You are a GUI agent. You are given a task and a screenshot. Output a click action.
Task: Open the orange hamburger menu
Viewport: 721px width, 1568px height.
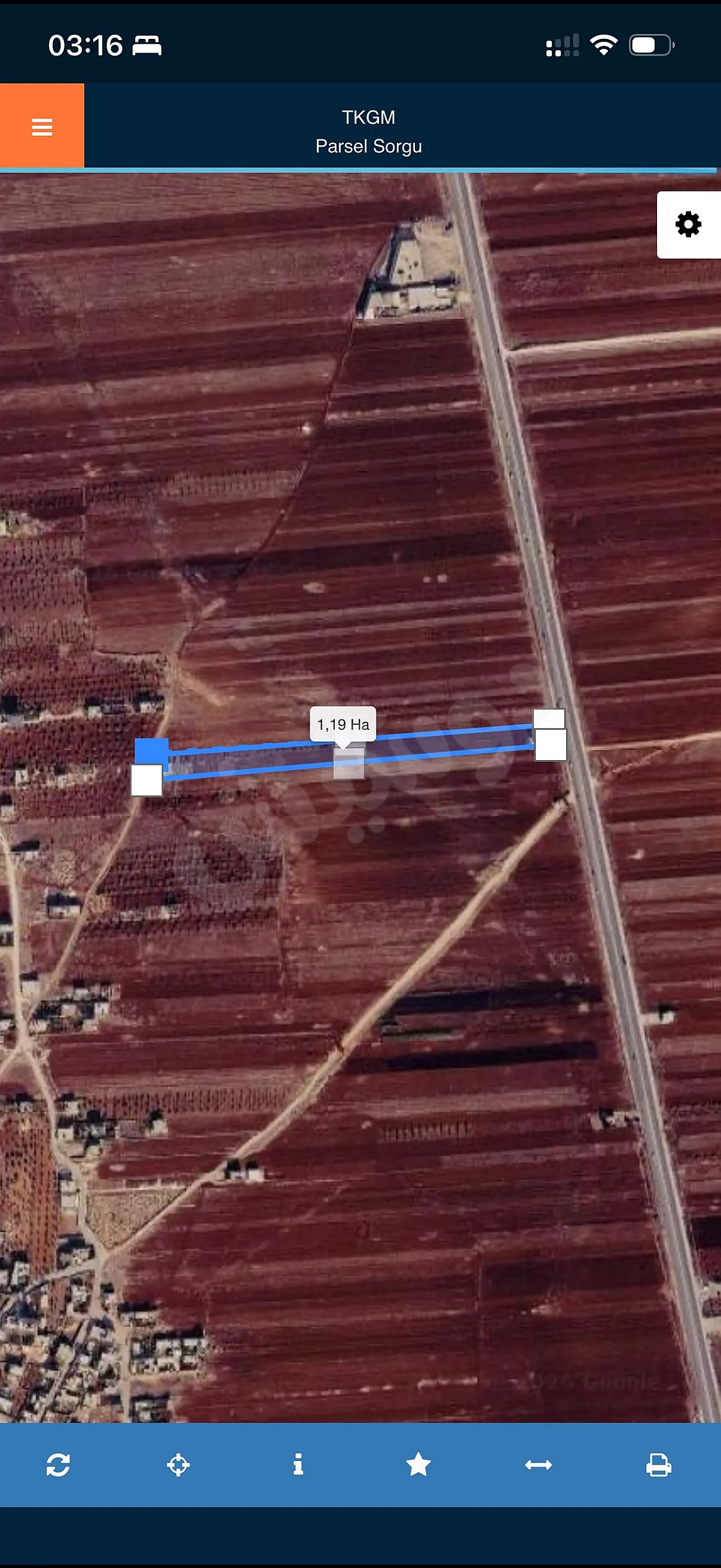point(42,127)
